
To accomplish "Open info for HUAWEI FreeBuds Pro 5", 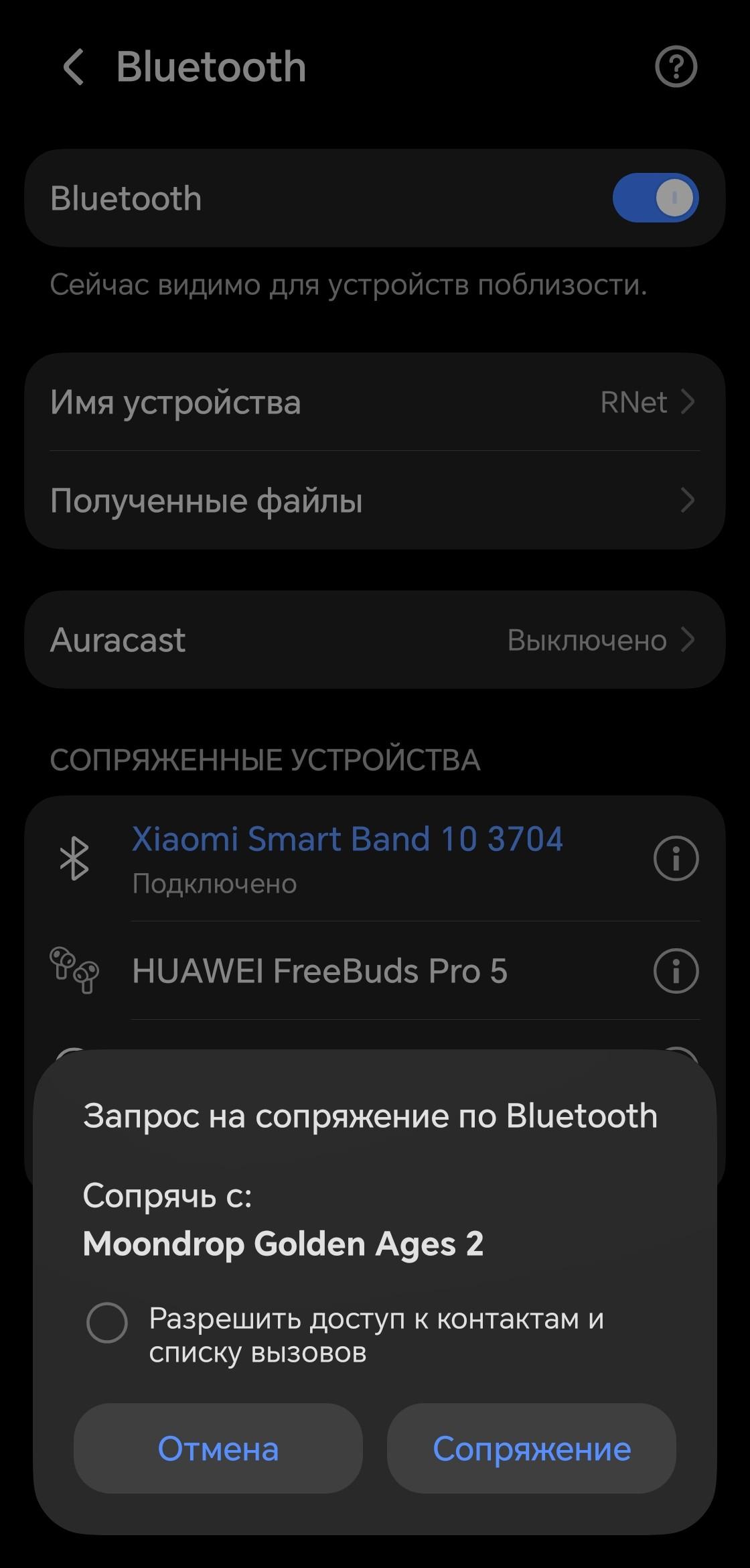I will tap(676, 971).
